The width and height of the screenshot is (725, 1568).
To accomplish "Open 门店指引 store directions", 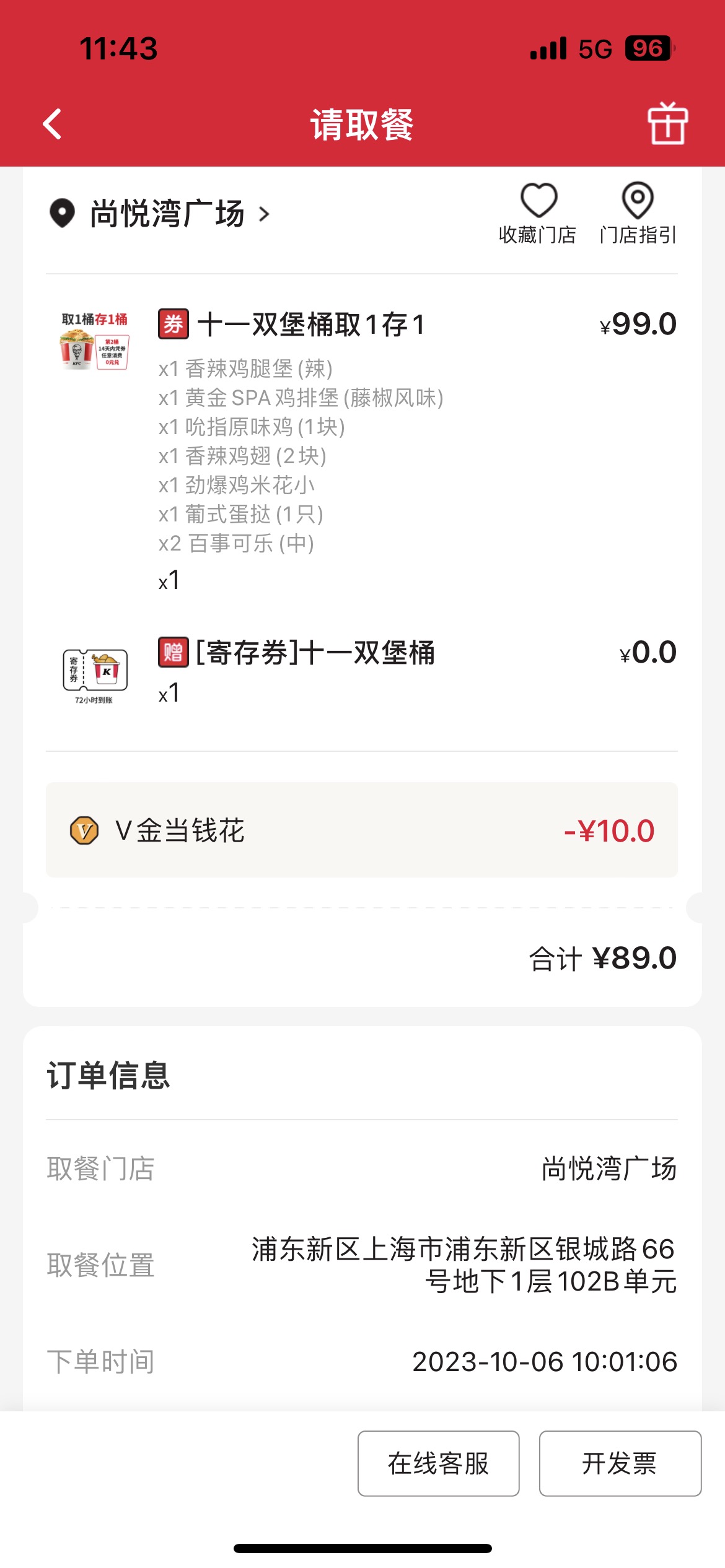I will [x=638, y=214].
